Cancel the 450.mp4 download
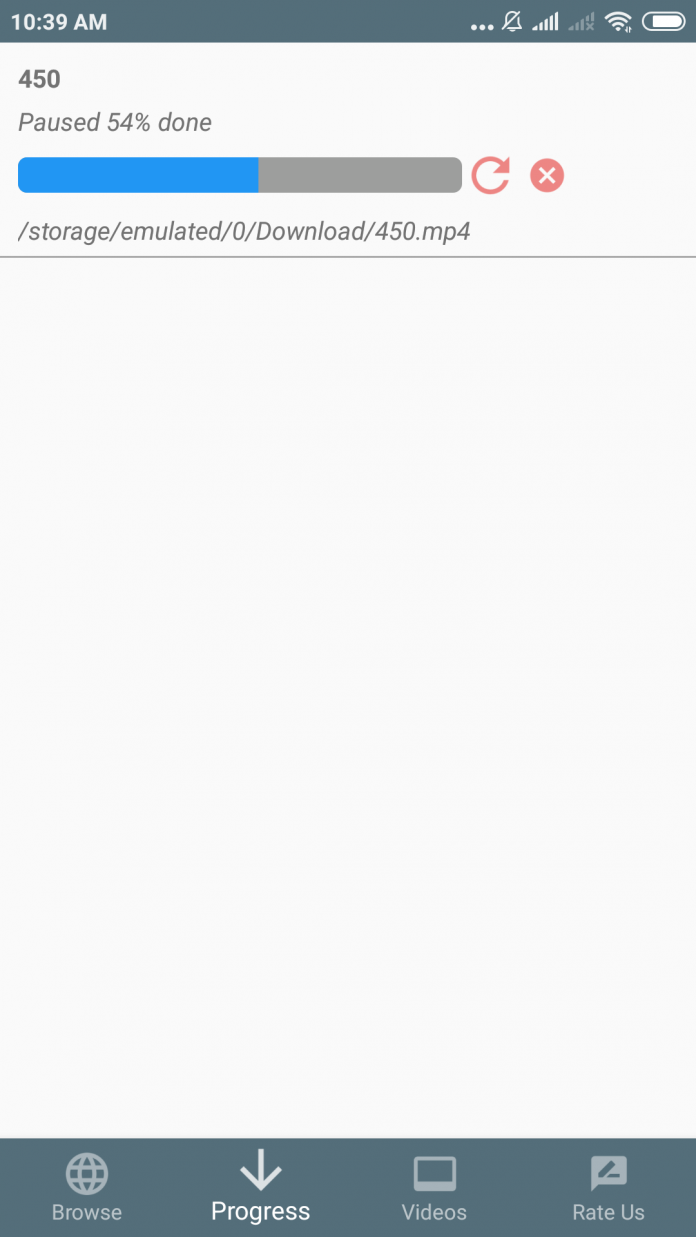The height and width of the screenshot is (1237, 696). pos(547,176)
